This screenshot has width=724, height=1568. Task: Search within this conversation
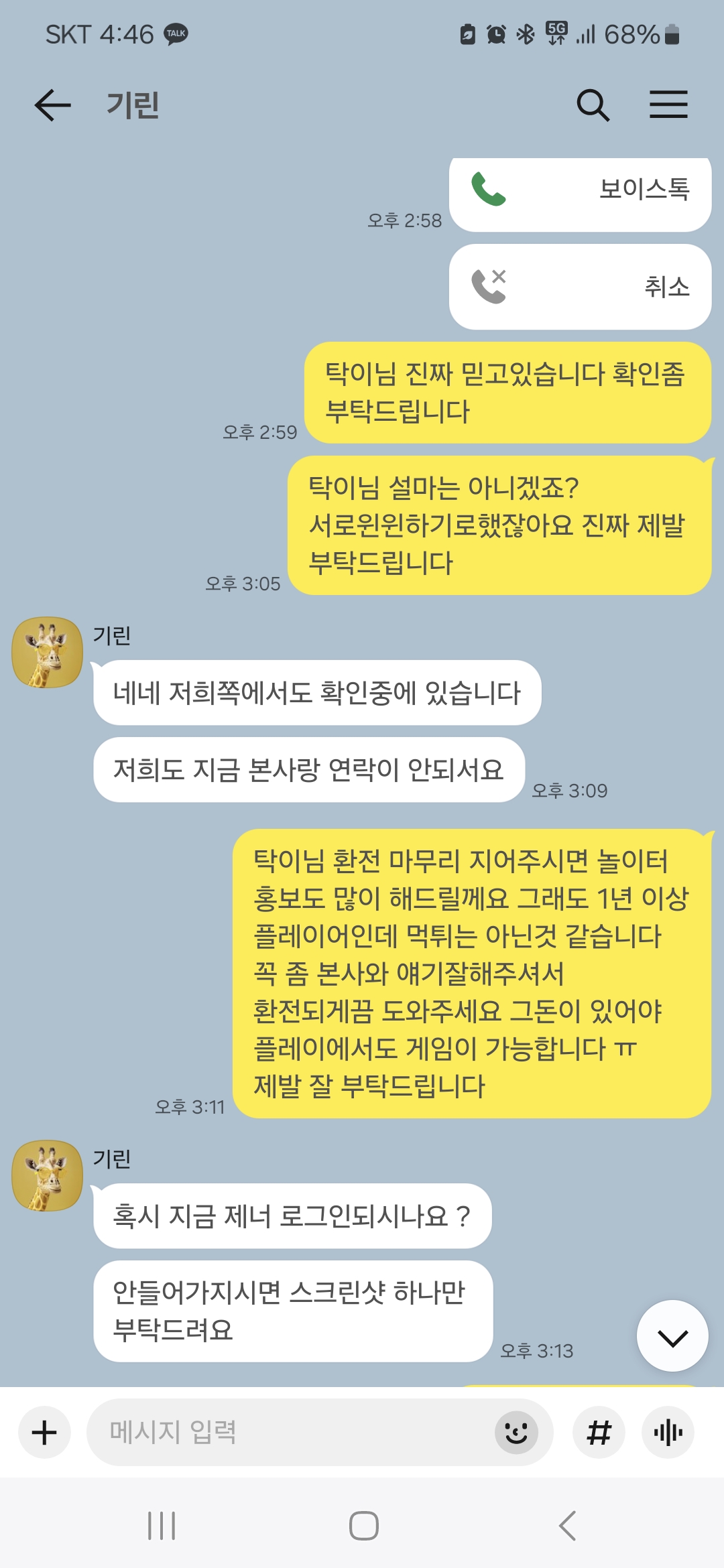[593, 105]
